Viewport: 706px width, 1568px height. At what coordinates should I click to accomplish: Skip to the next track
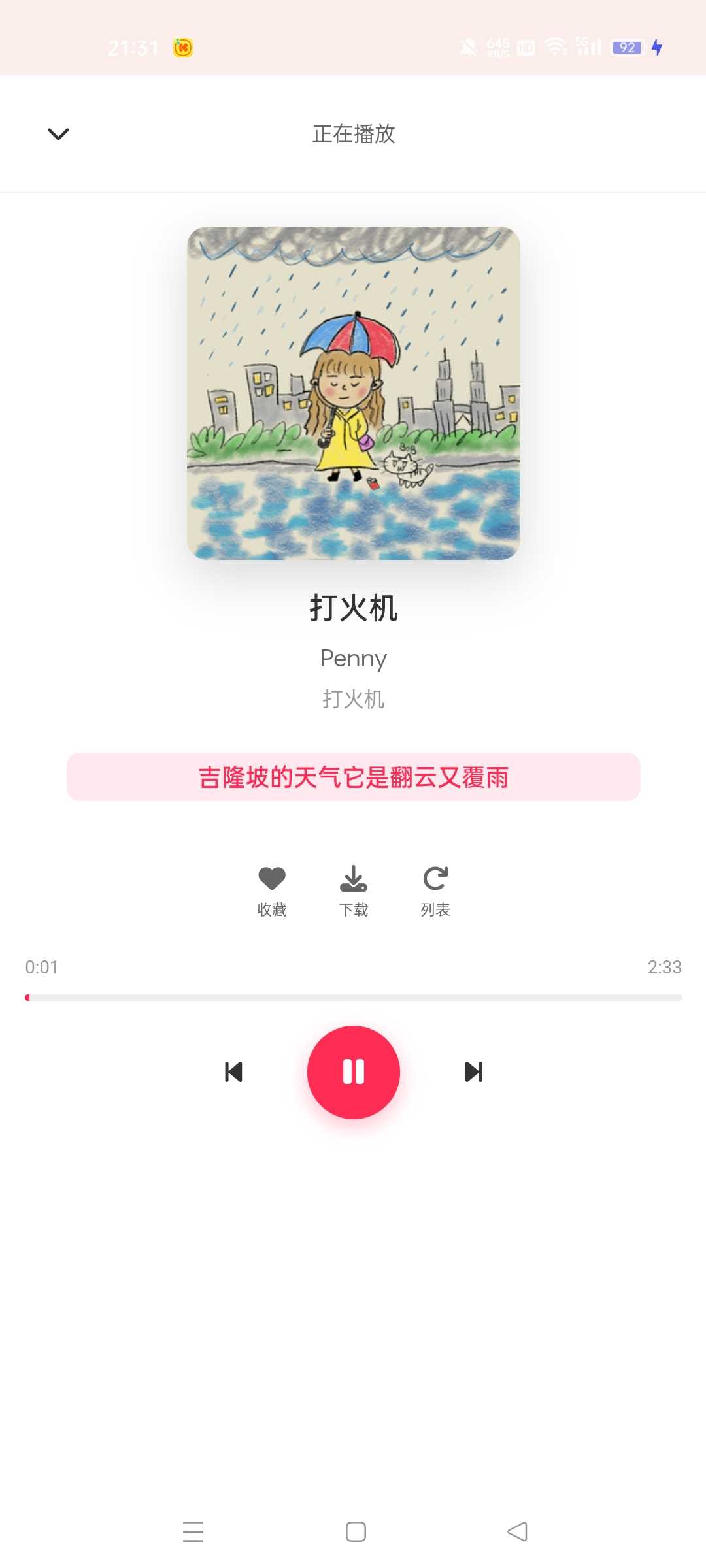click(473, 1072)
